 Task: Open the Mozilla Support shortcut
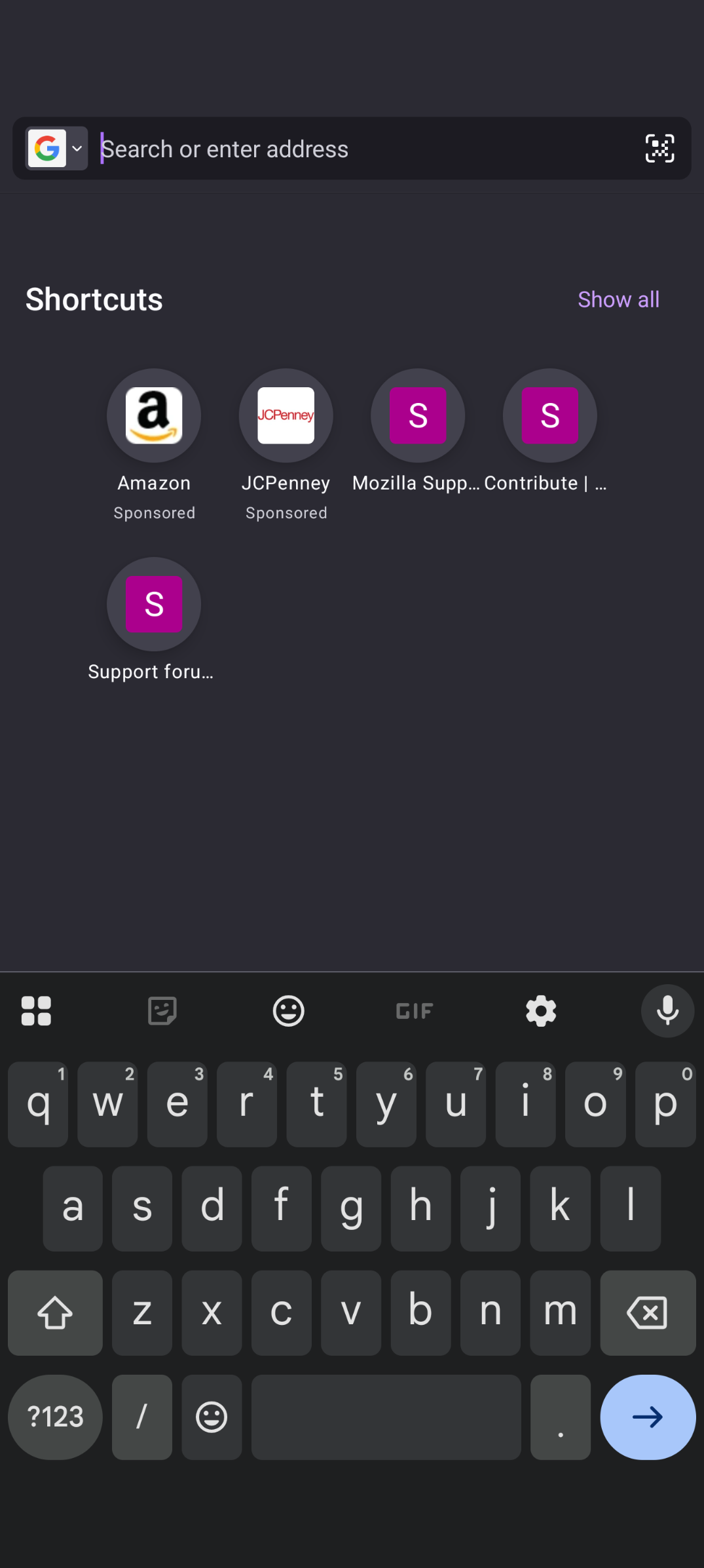click(418, 416)
